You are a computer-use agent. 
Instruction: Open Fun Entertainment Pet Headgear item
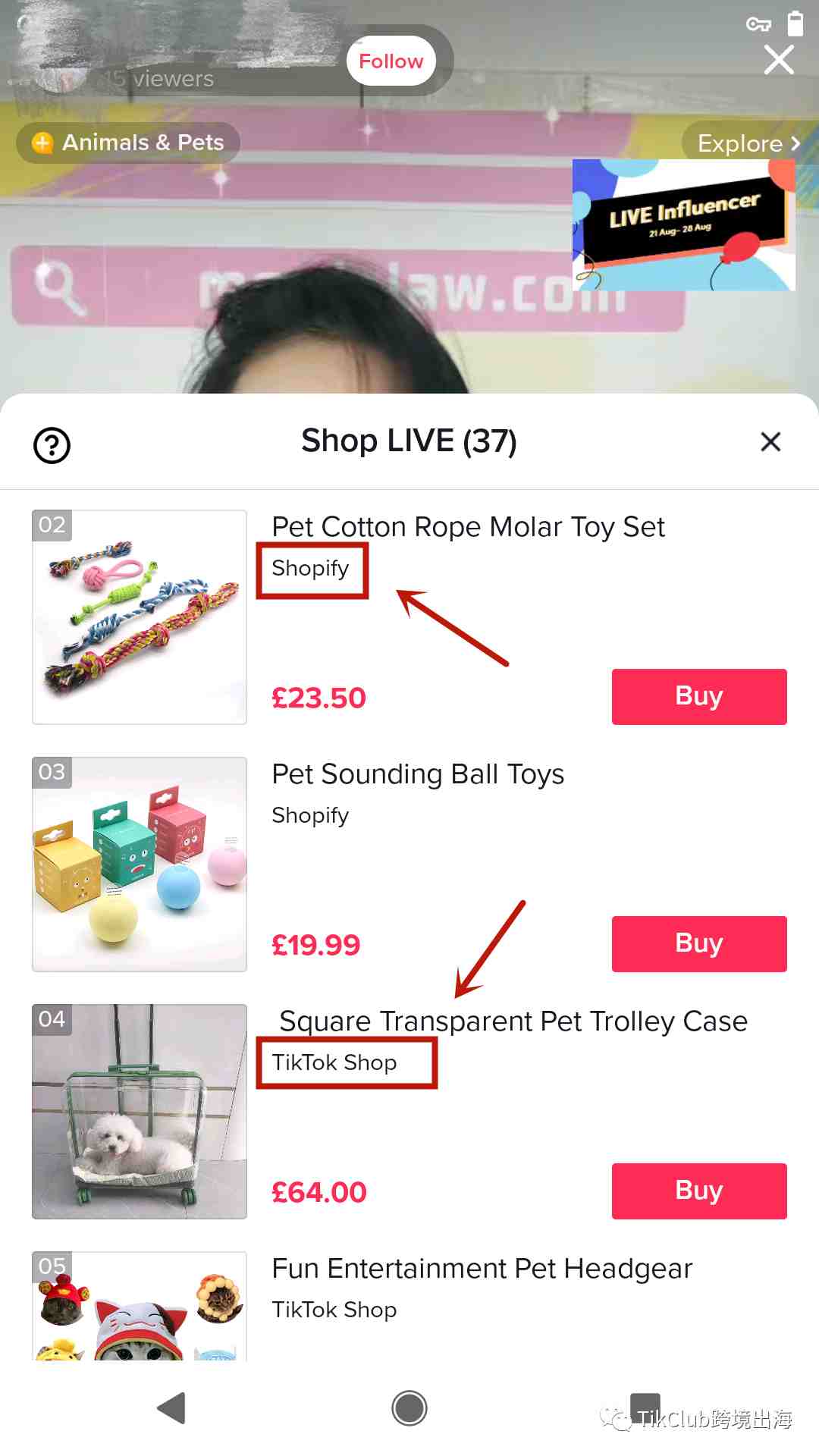pyautogui.click(x=482, y=1269)
